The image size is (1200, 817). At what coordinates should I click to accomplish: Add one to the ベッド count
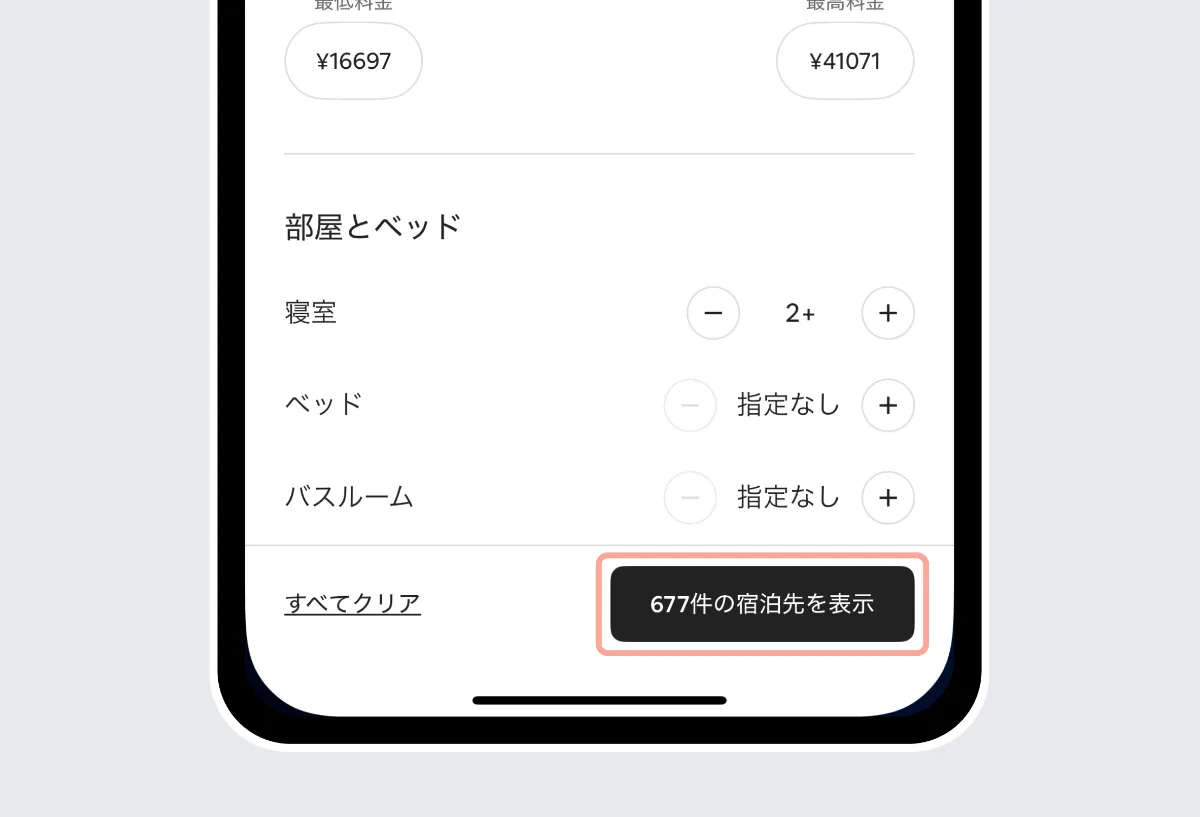click(888, 405)
